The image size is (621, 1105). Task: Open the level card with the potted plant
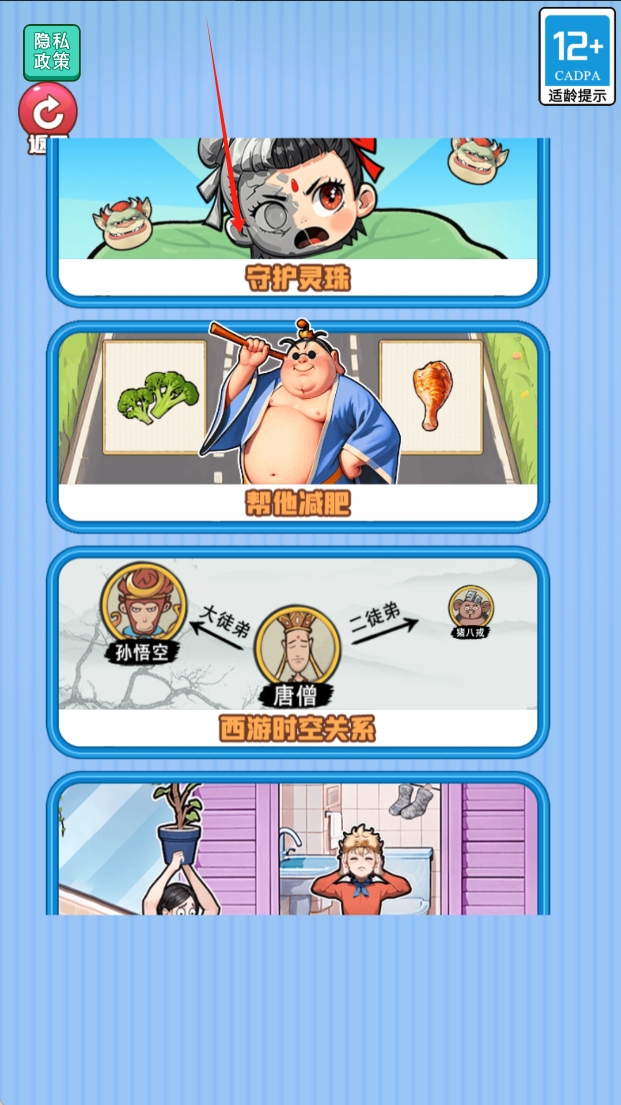pos(298,848)
